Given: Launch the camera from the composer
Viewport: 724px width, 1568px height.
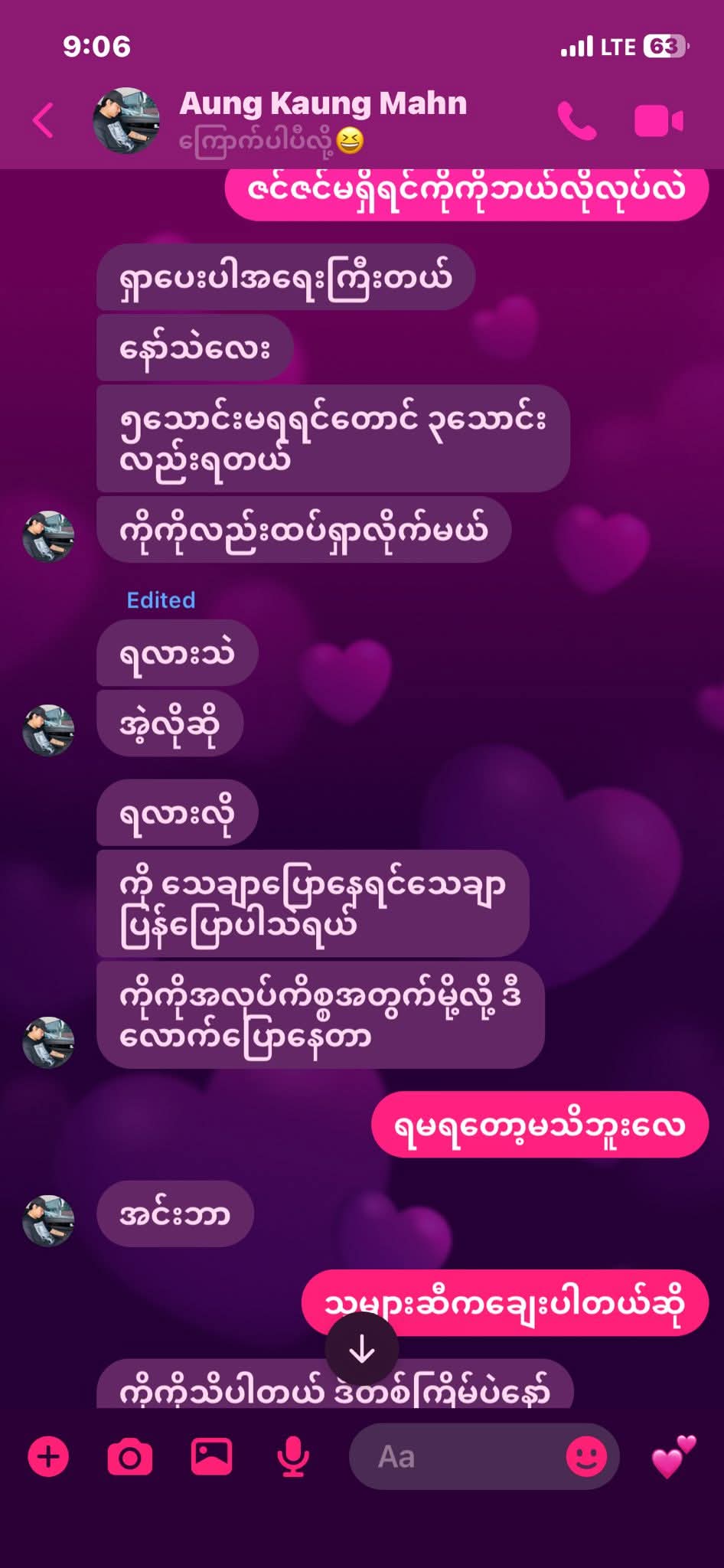Looking at the screenshot, I should click(129, 1456).
